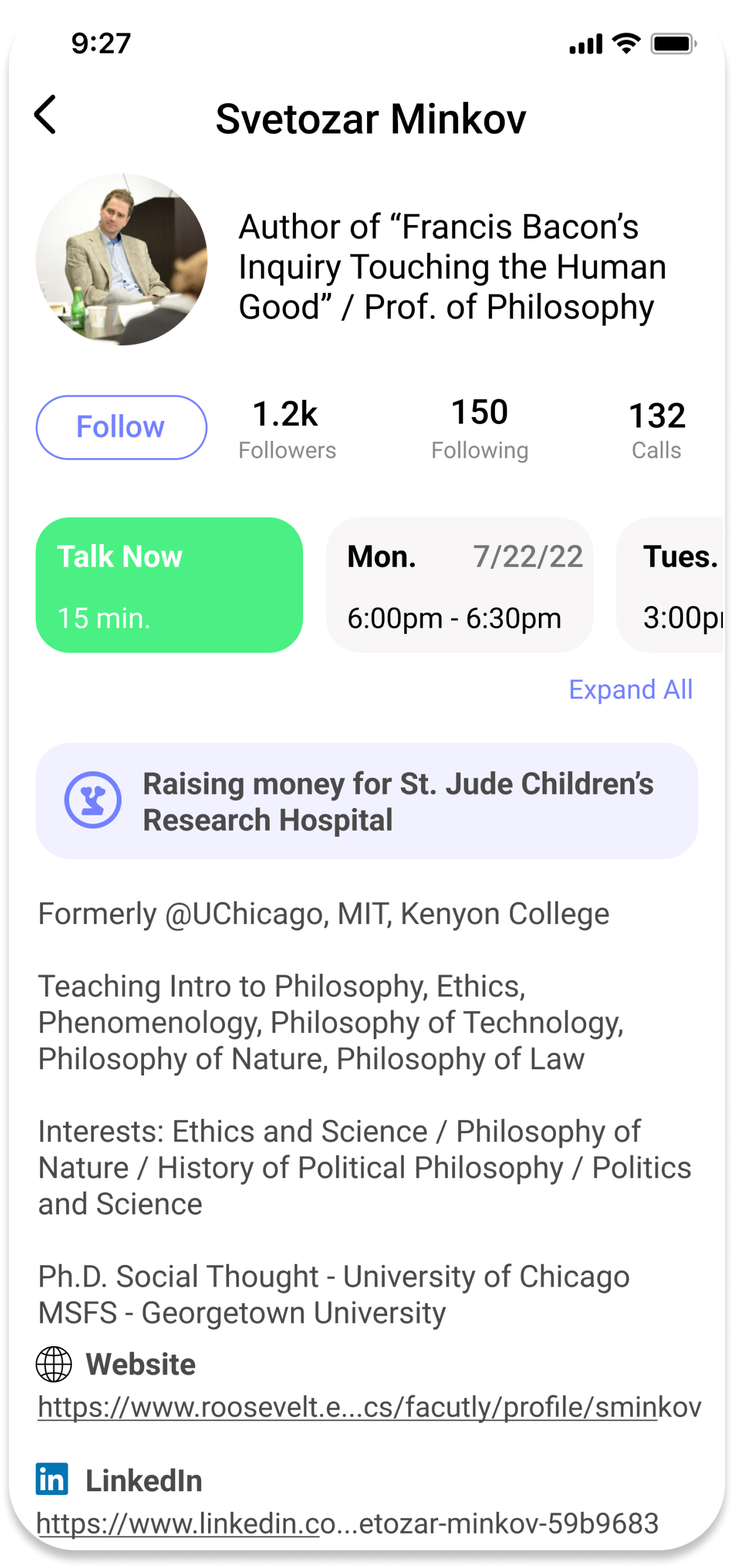
Task: Tap the status bar clock showing 9:27
Action: coord(100,43)
